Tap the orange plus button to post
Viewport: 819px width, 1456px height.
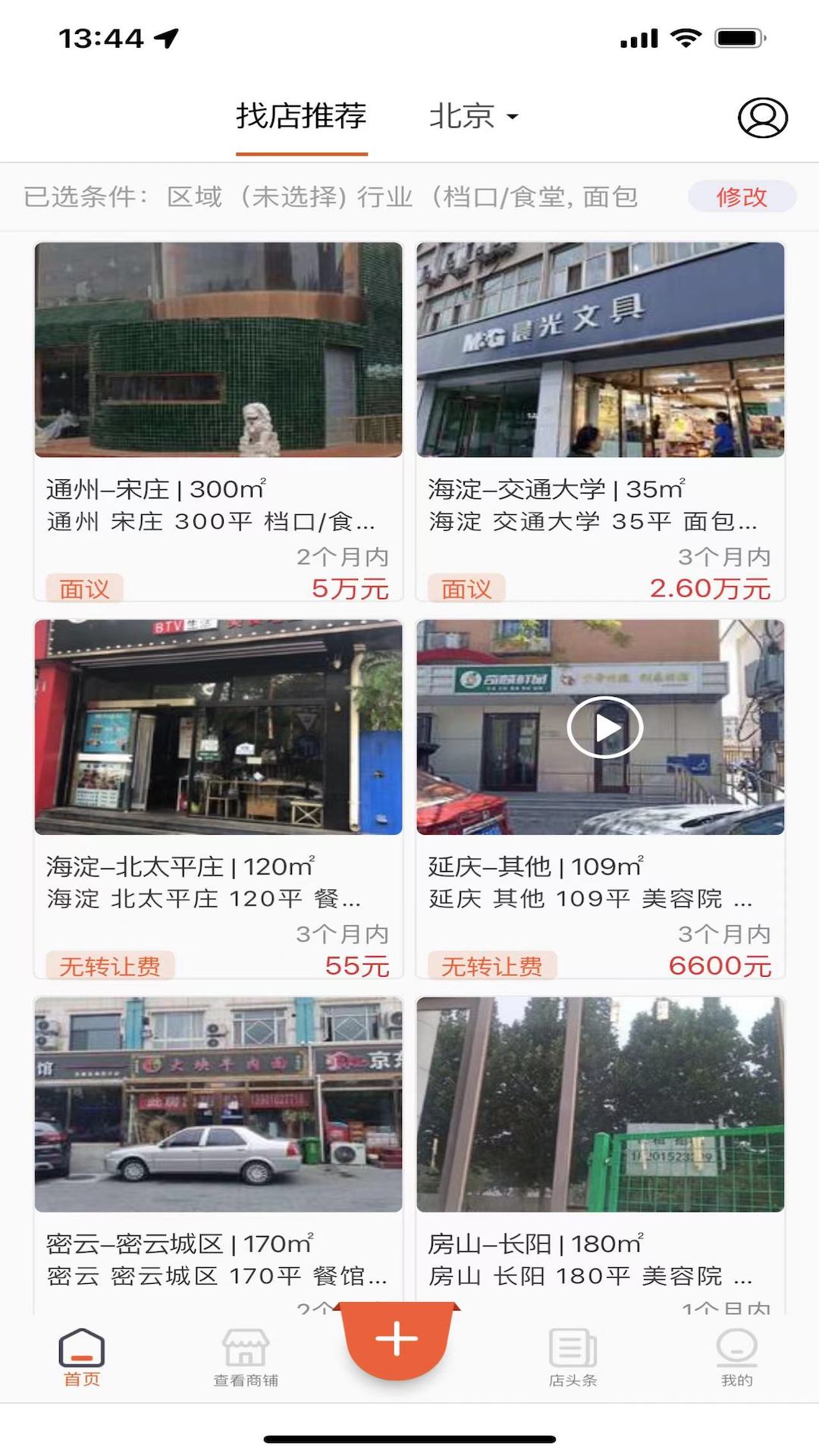pos(397,1339)
